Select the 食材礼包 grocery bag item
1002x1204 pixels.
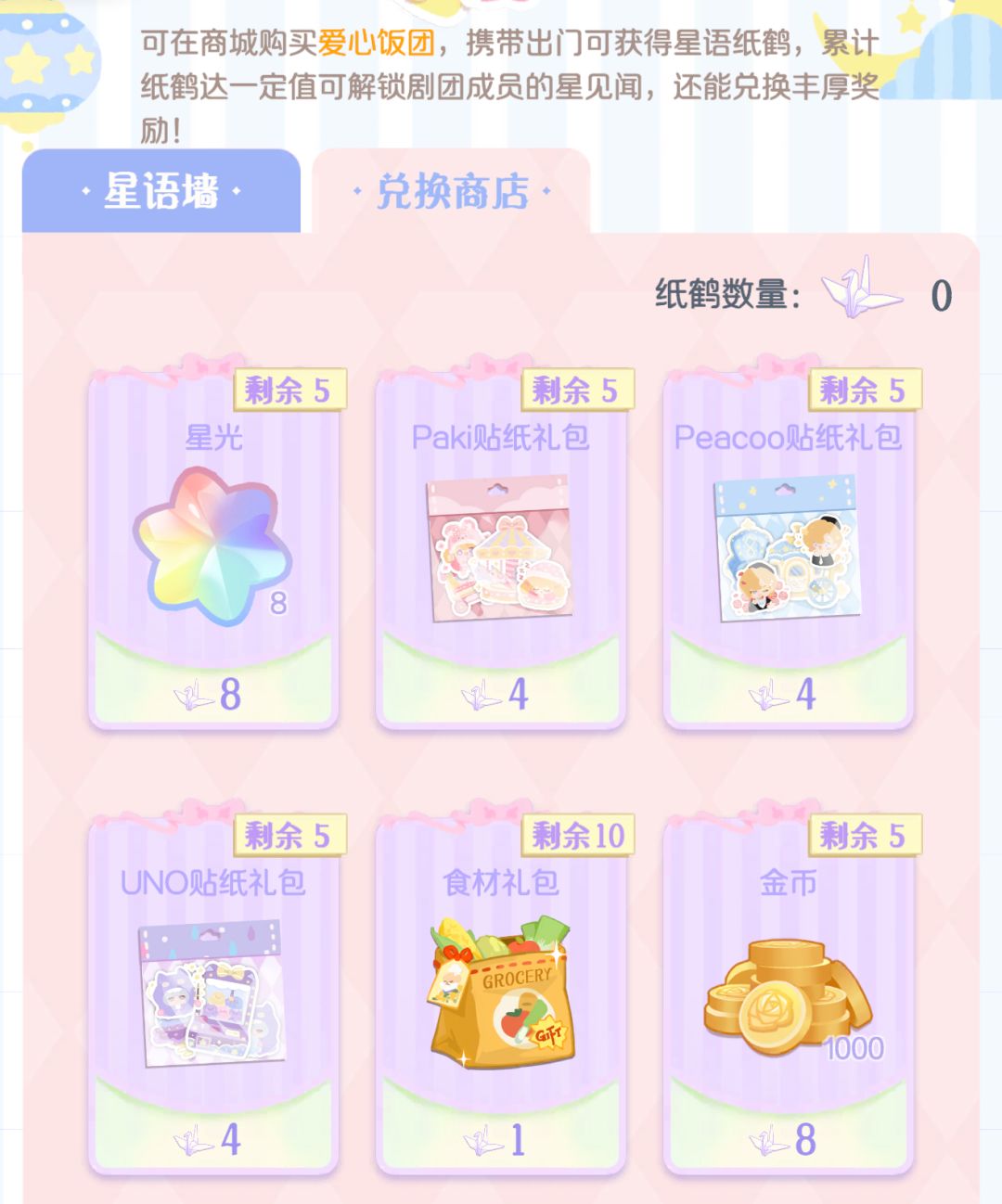(x=498, y=988)
